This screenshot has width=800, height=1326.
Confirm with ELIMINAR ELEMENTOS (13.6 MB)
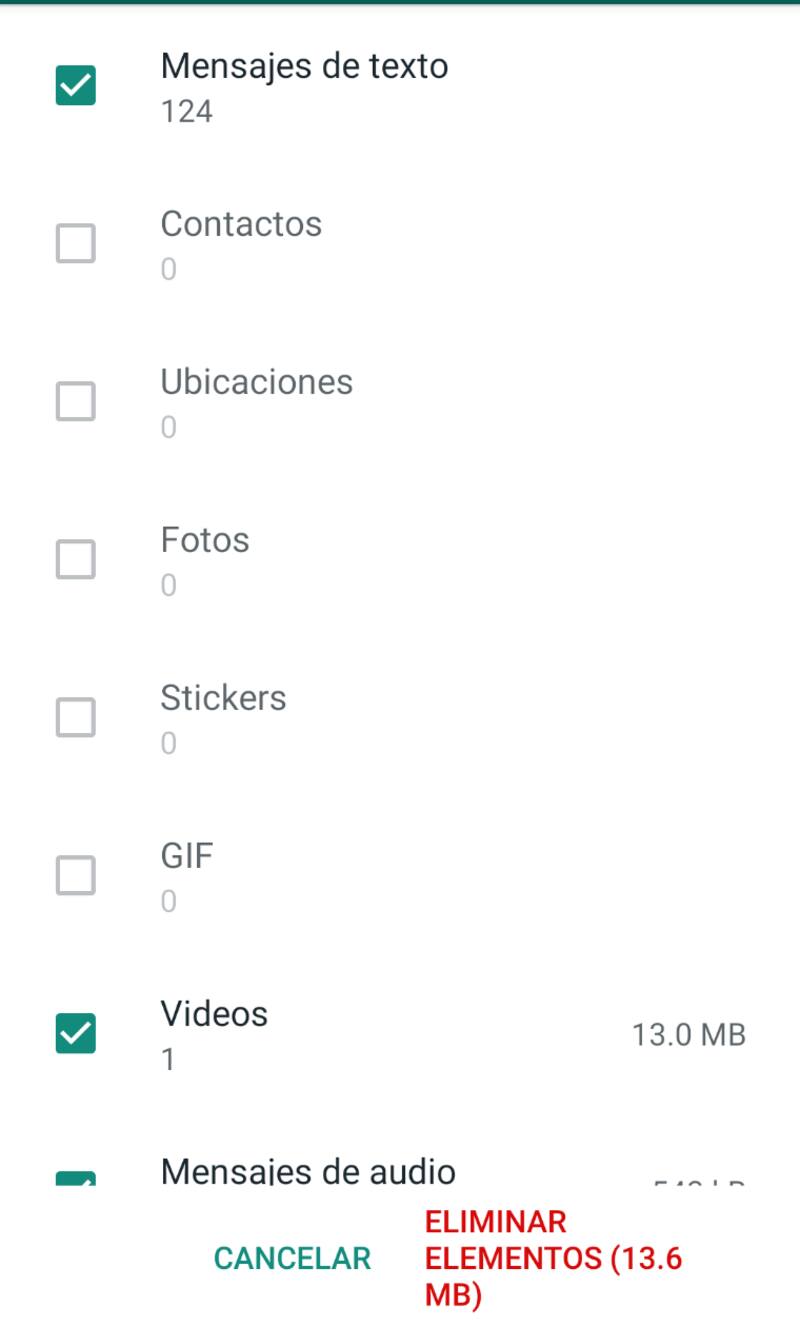(553, 1258)
